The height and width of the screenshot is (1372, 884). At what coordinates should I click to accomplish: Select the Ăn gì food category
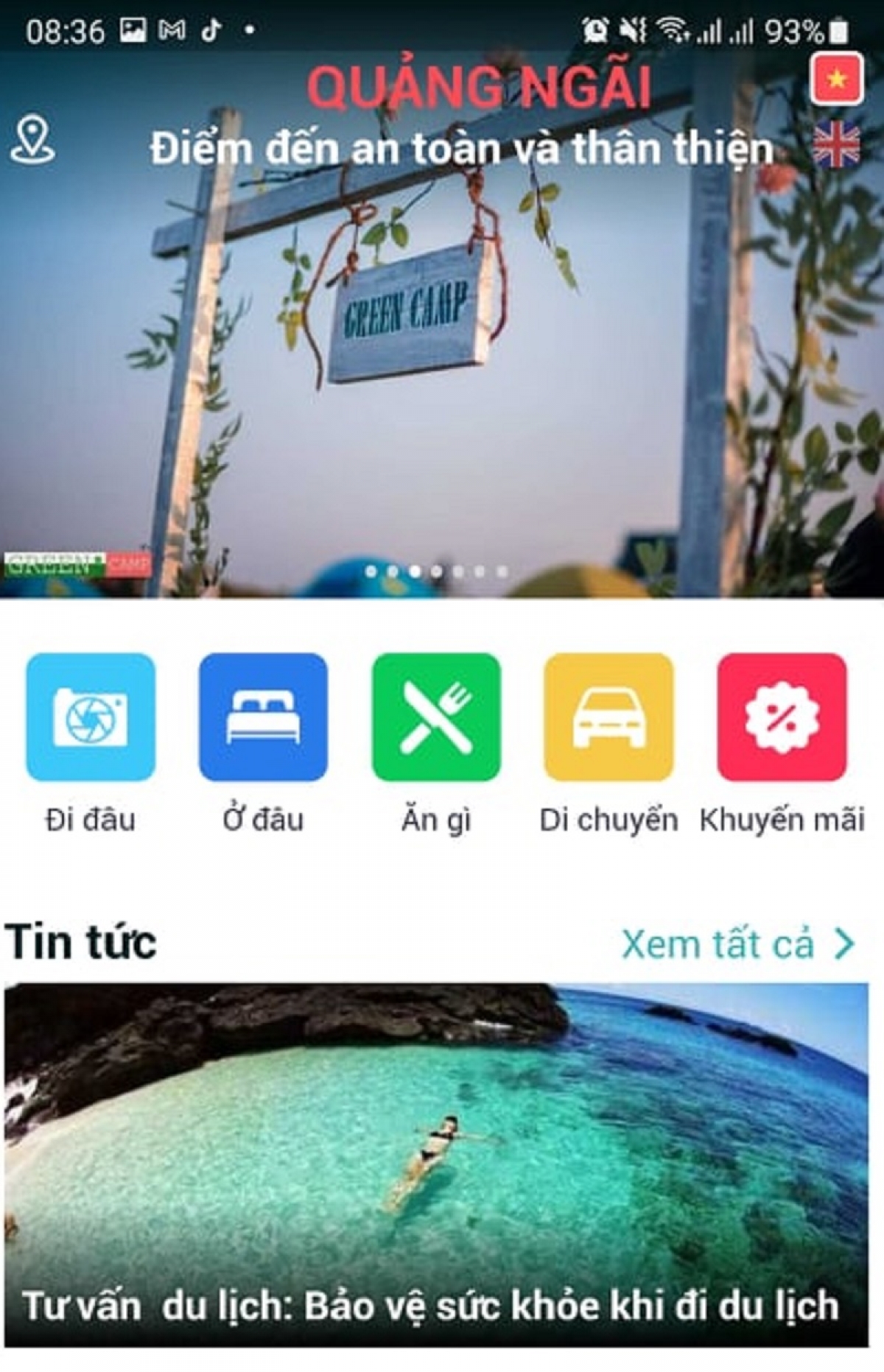pyautogui.click(x=436, y=717)
